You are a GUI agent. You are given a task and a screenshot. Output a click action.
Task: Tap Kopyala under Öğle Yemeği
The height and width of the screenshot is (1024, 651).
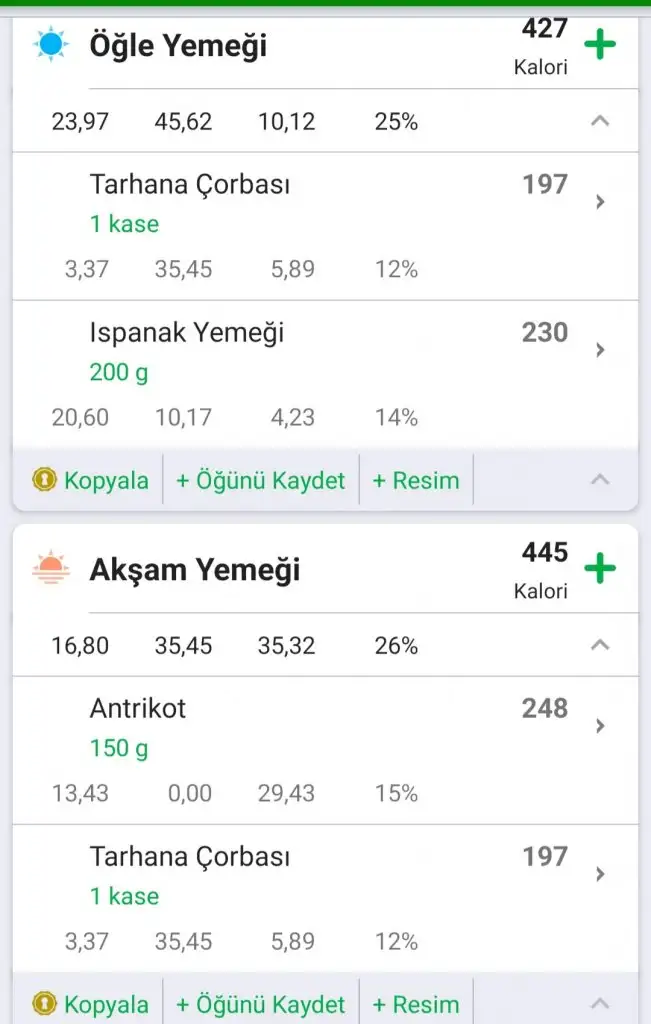[91, 480]
